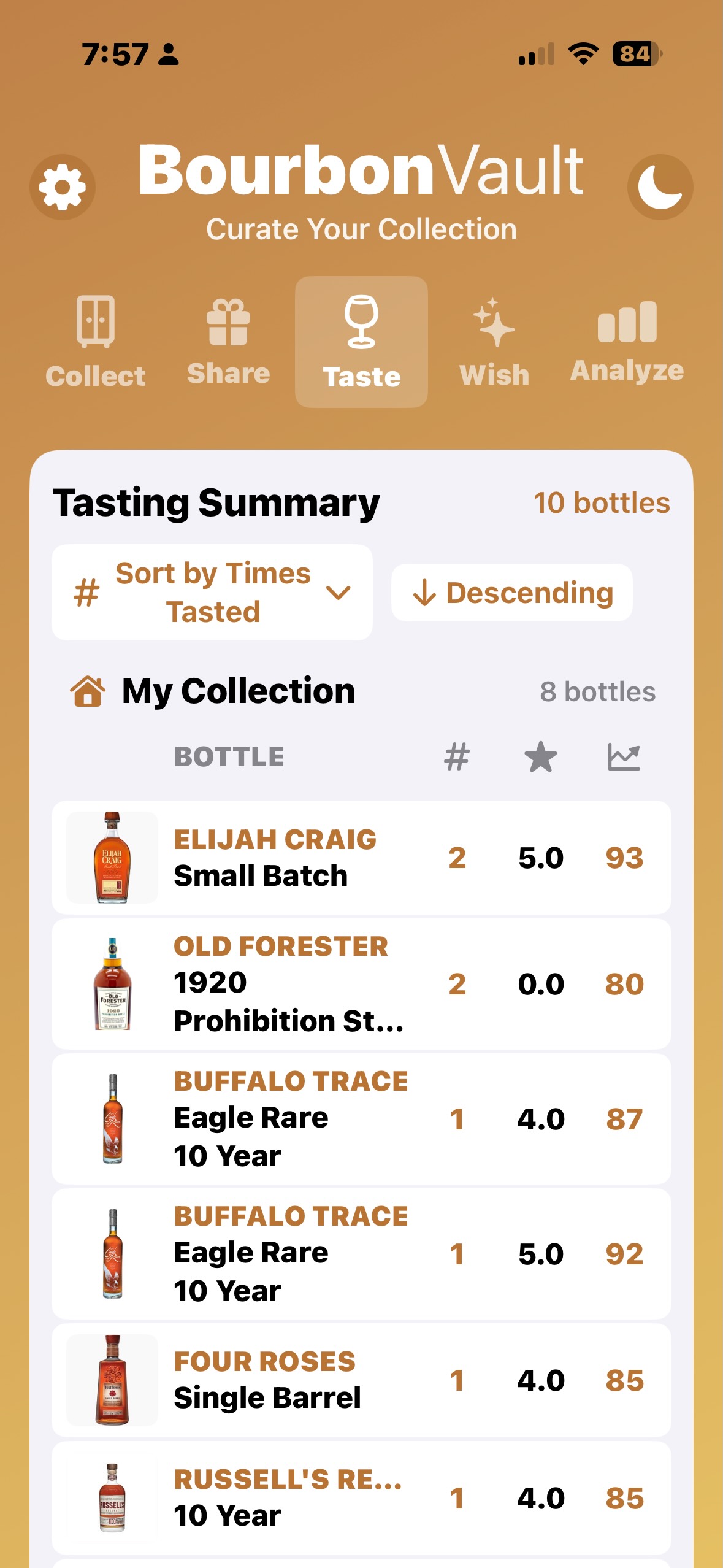Click the home icon beside My Collection
Screen dimensions: 723x1568
pyautogui.click(x=86, y=690)
